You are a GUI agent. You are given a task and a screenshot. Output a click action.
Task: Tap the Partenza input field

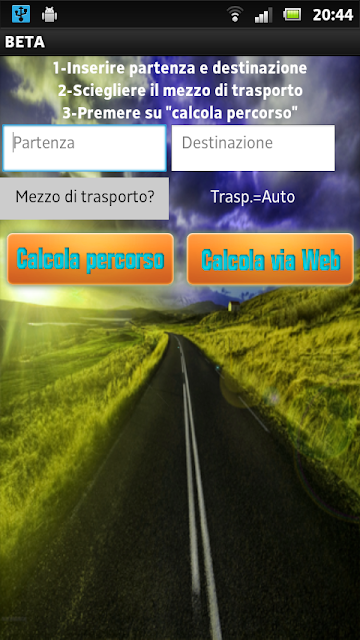[84, 148]
